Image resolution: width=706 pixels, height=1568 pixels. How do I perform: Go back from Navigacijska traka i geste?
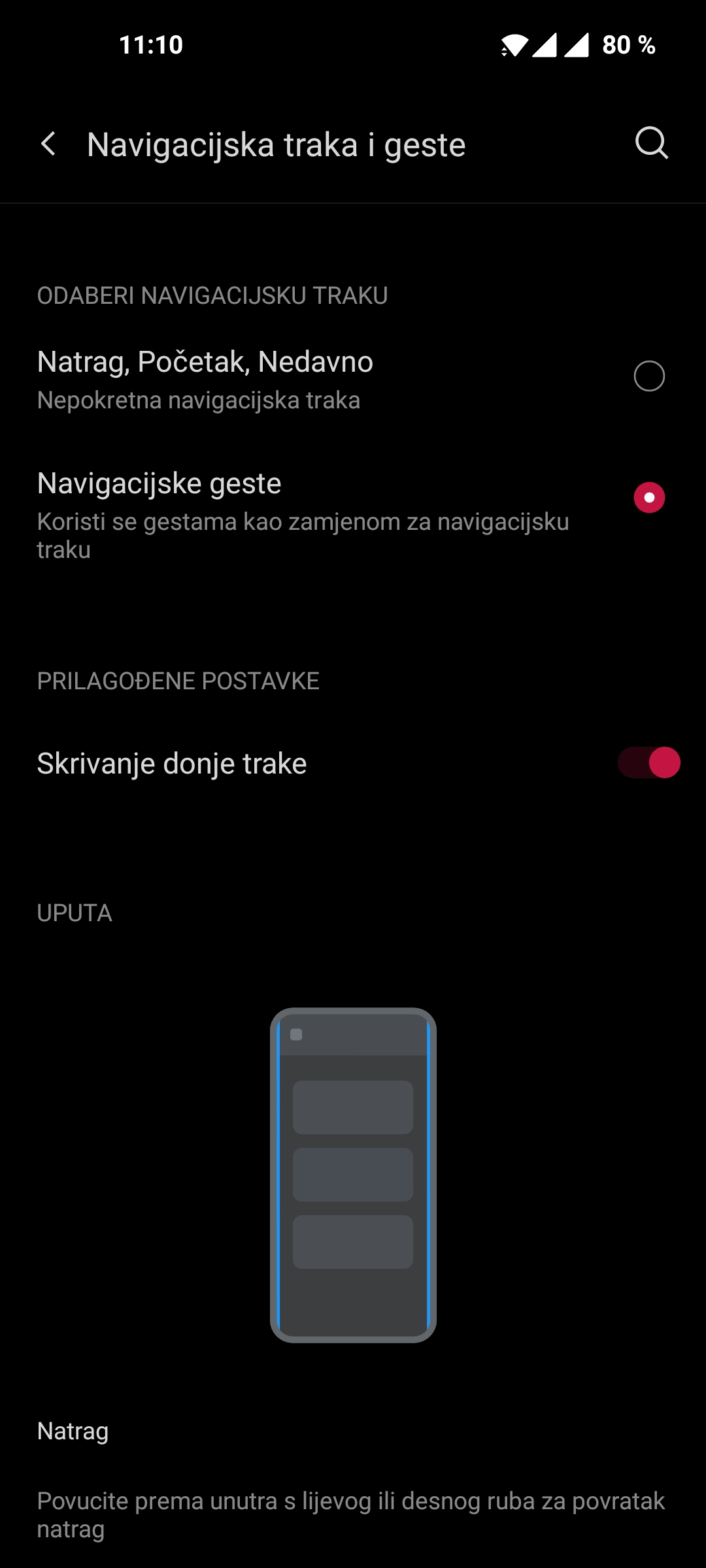coord(48,144)
